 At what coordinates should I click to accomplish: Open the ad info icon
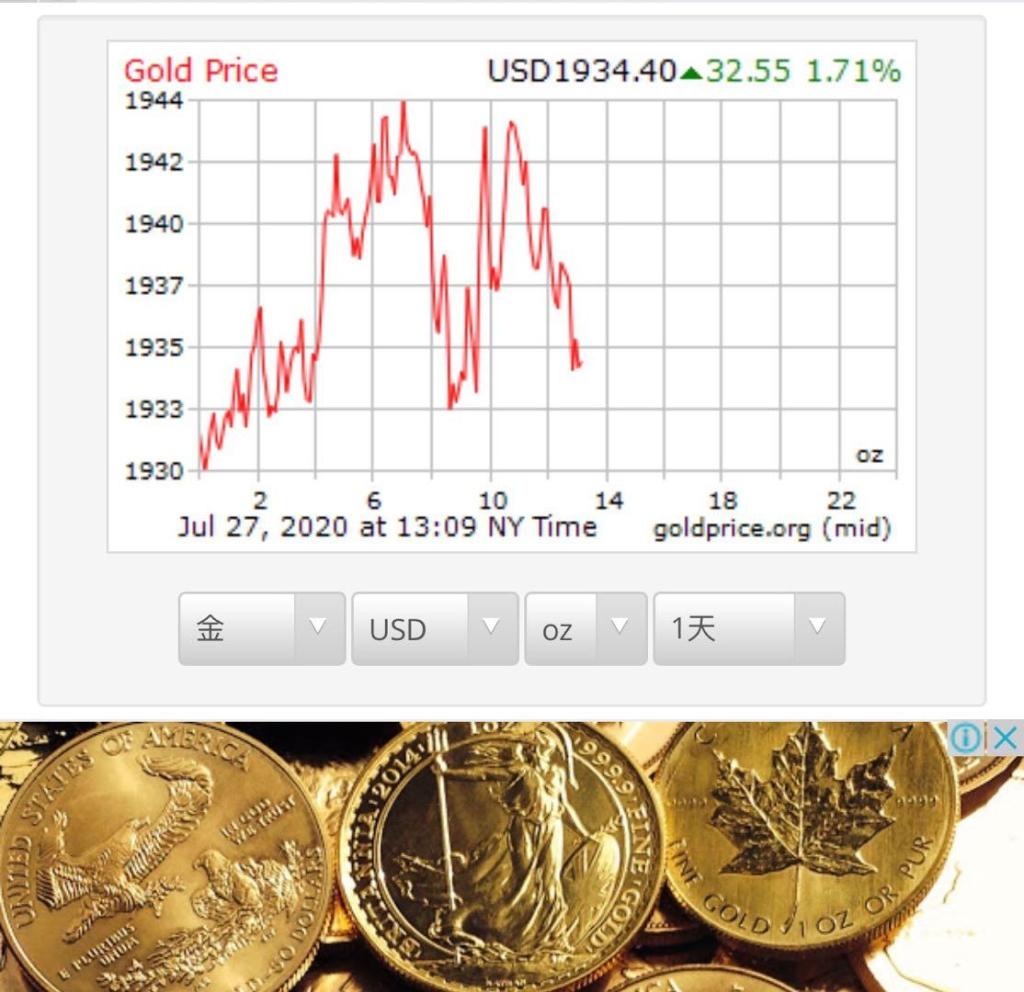[x=965, y=738]
